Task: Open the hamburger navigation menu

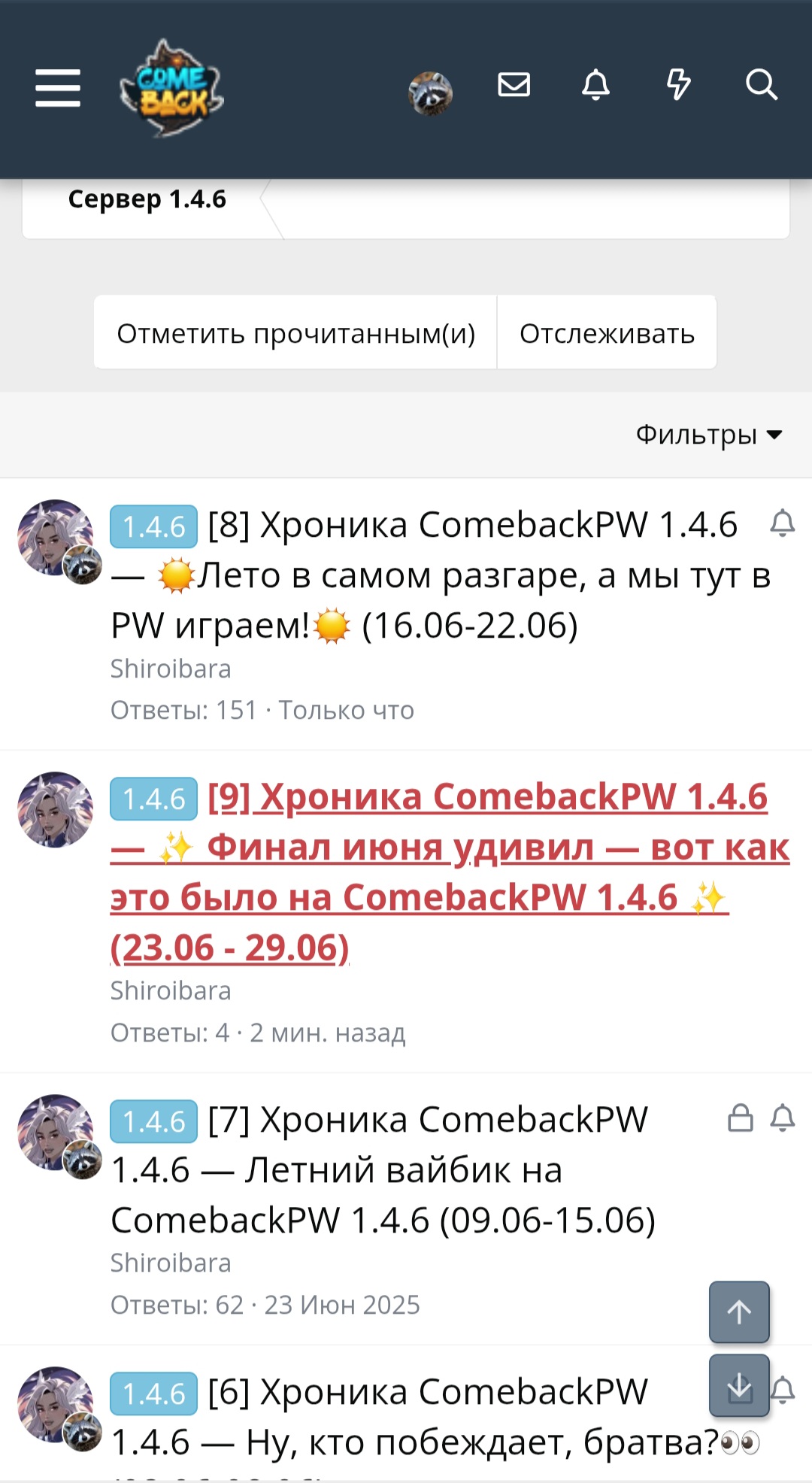Action: tap(58, 88)
